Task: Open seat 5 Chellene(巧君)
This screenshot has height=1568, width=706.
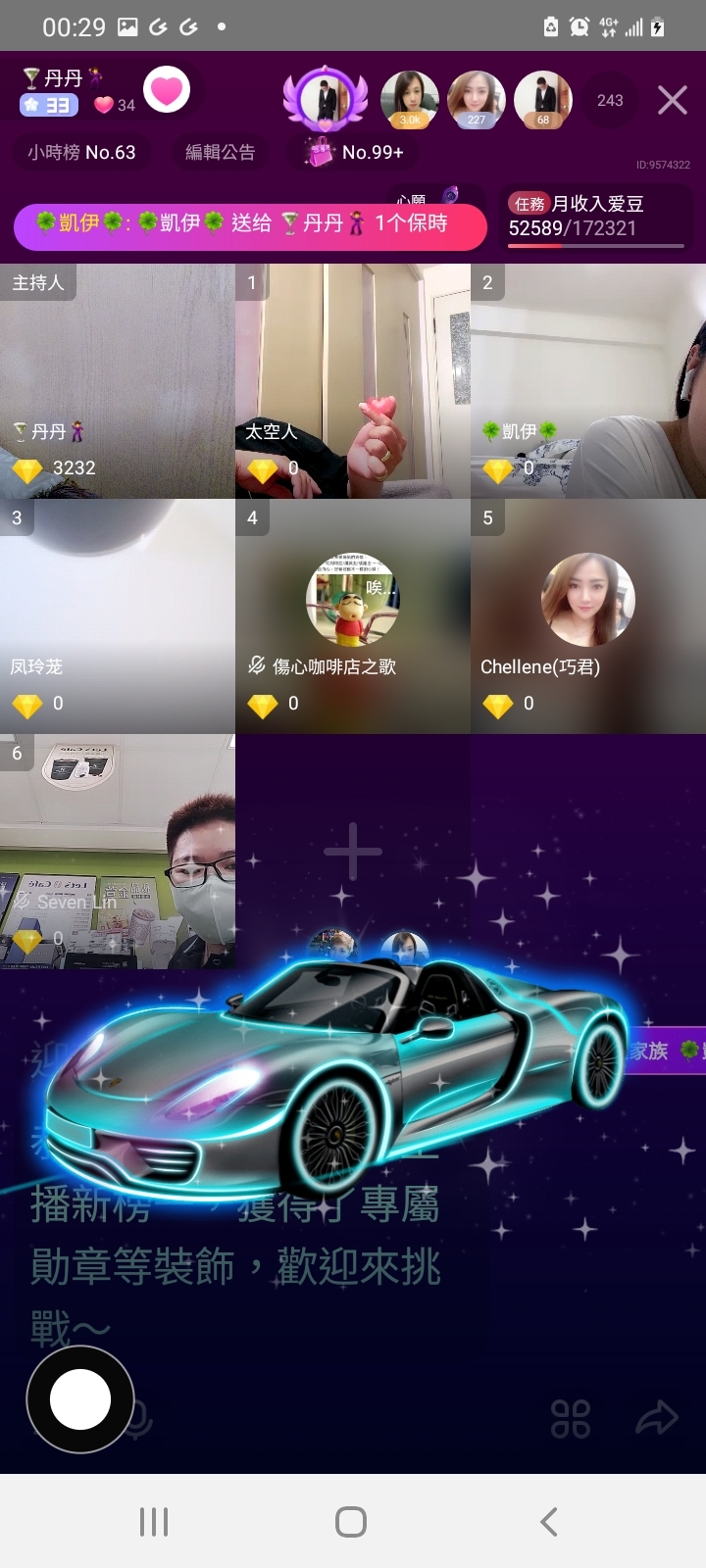Action: point(587,615)
